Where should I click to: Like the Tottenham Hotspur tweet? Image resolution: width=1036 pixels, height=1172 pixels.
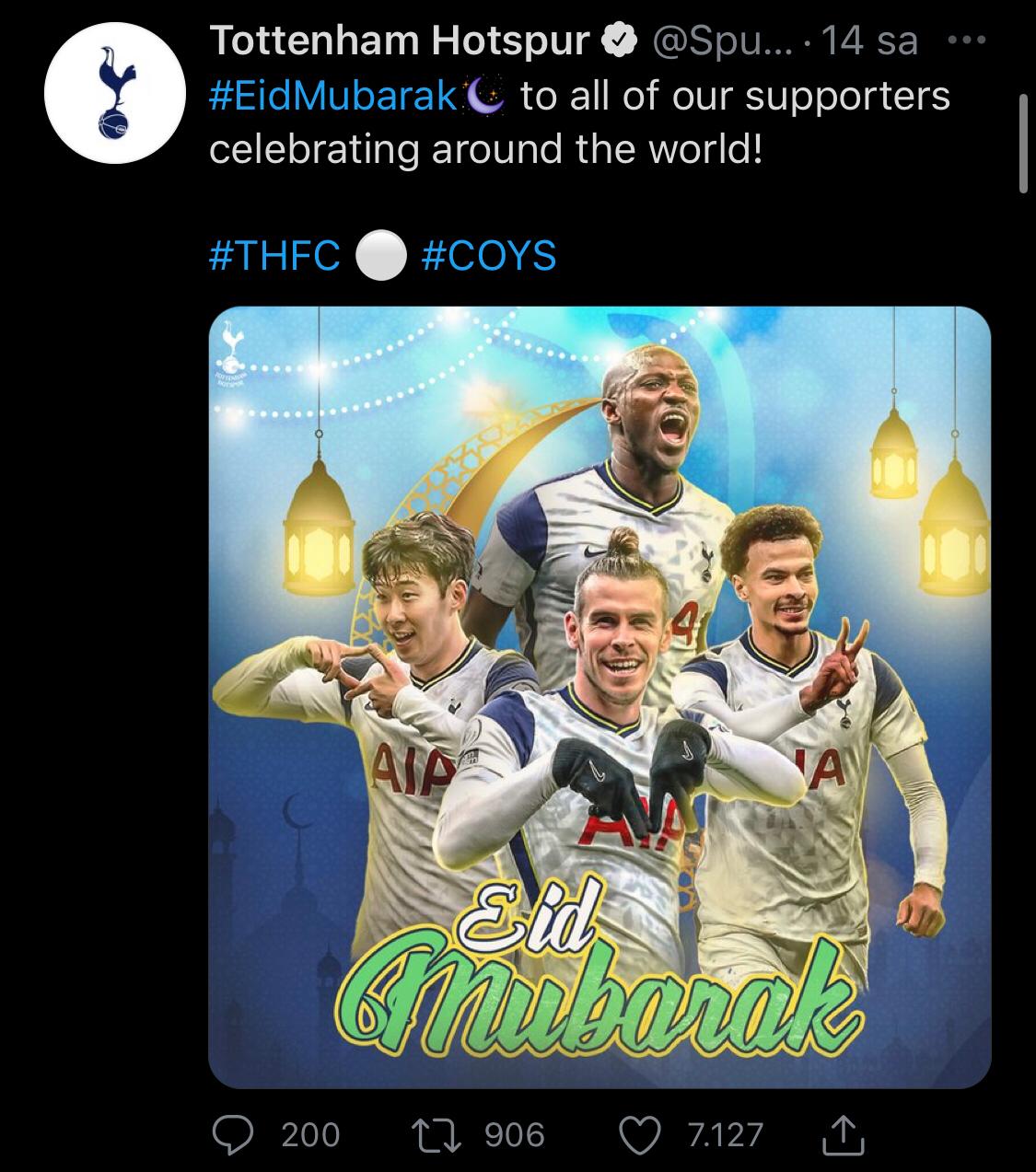coord(641,1134)
